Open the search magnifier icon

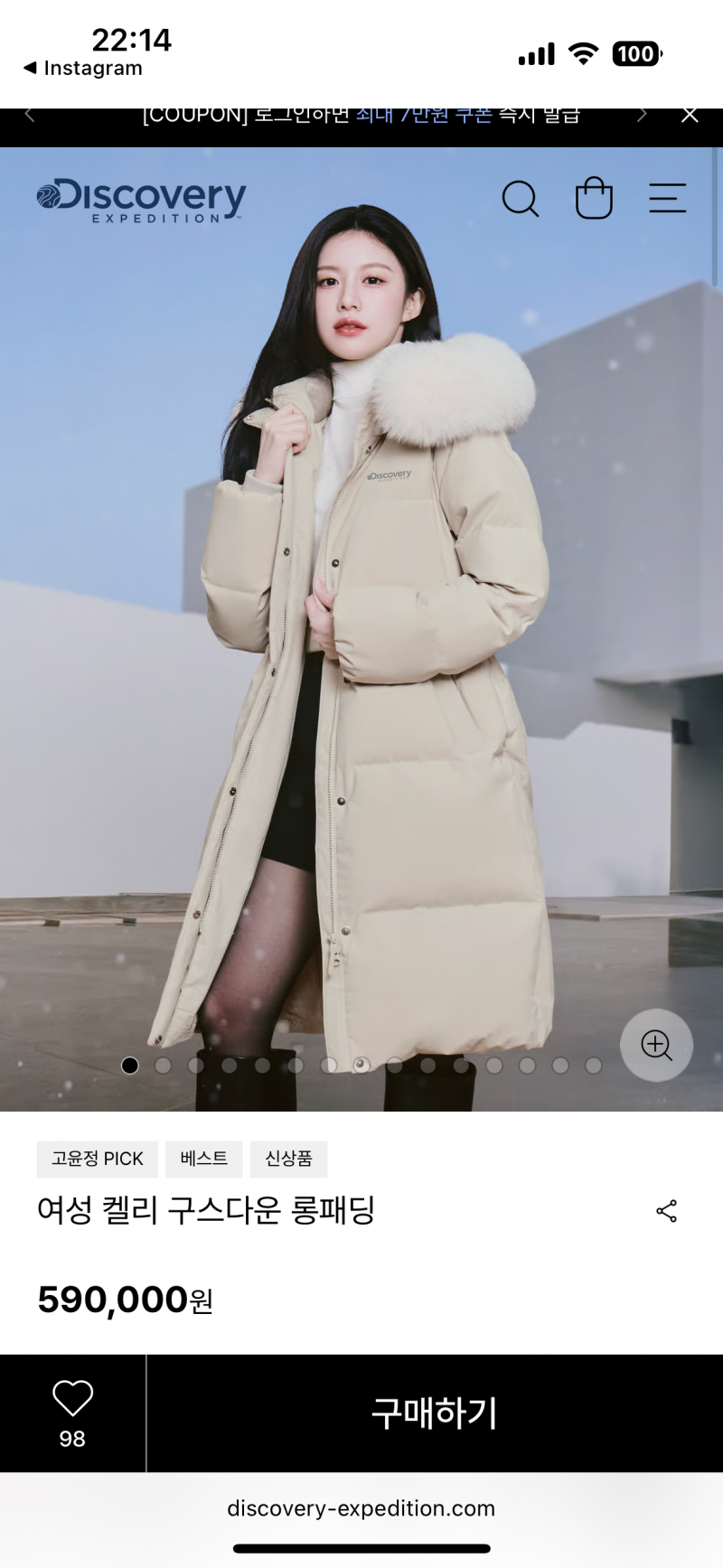click(x=521, y=199)
